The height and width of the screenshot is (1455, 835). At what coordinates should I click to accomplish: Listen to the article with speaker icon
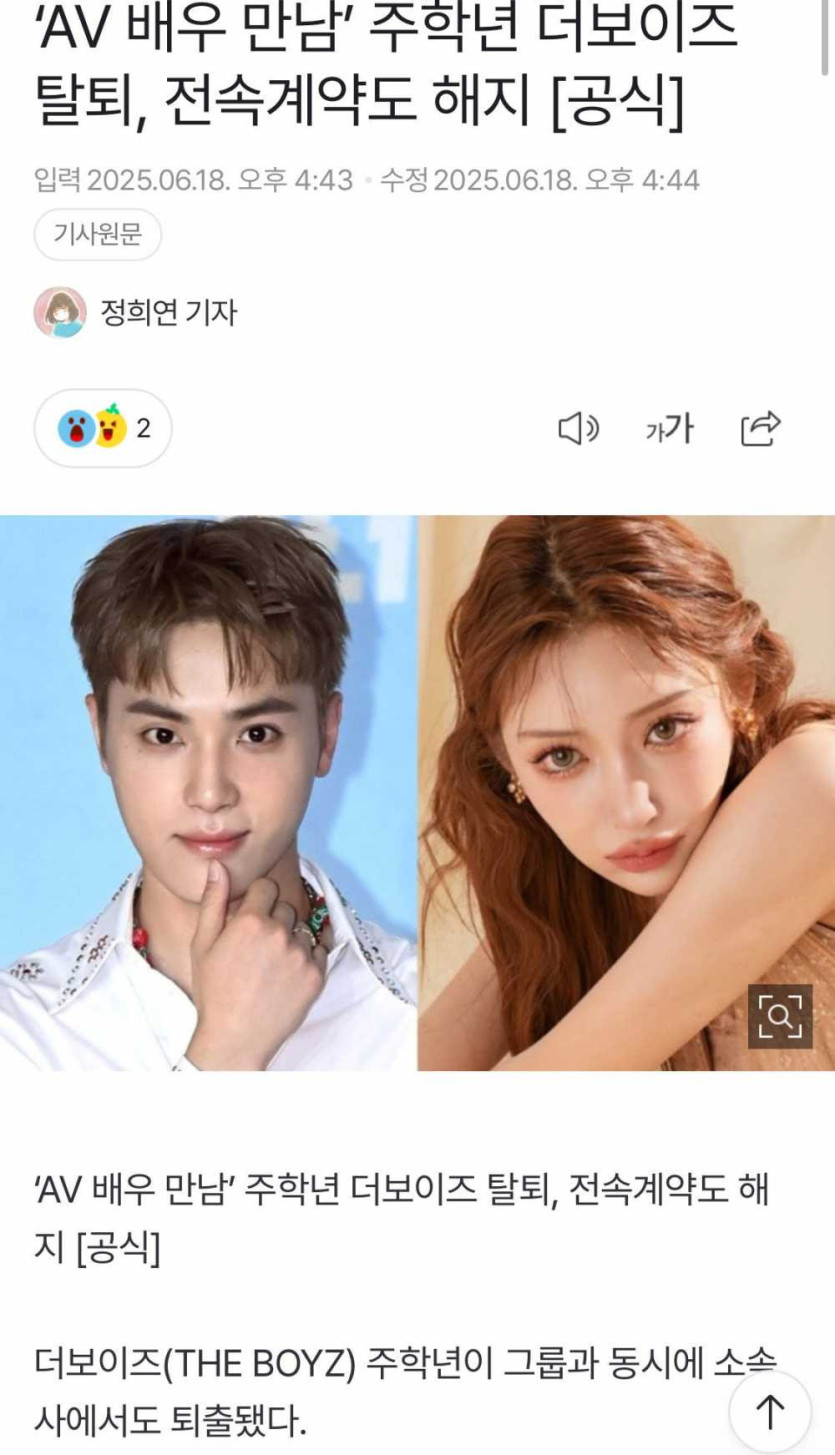577,429
